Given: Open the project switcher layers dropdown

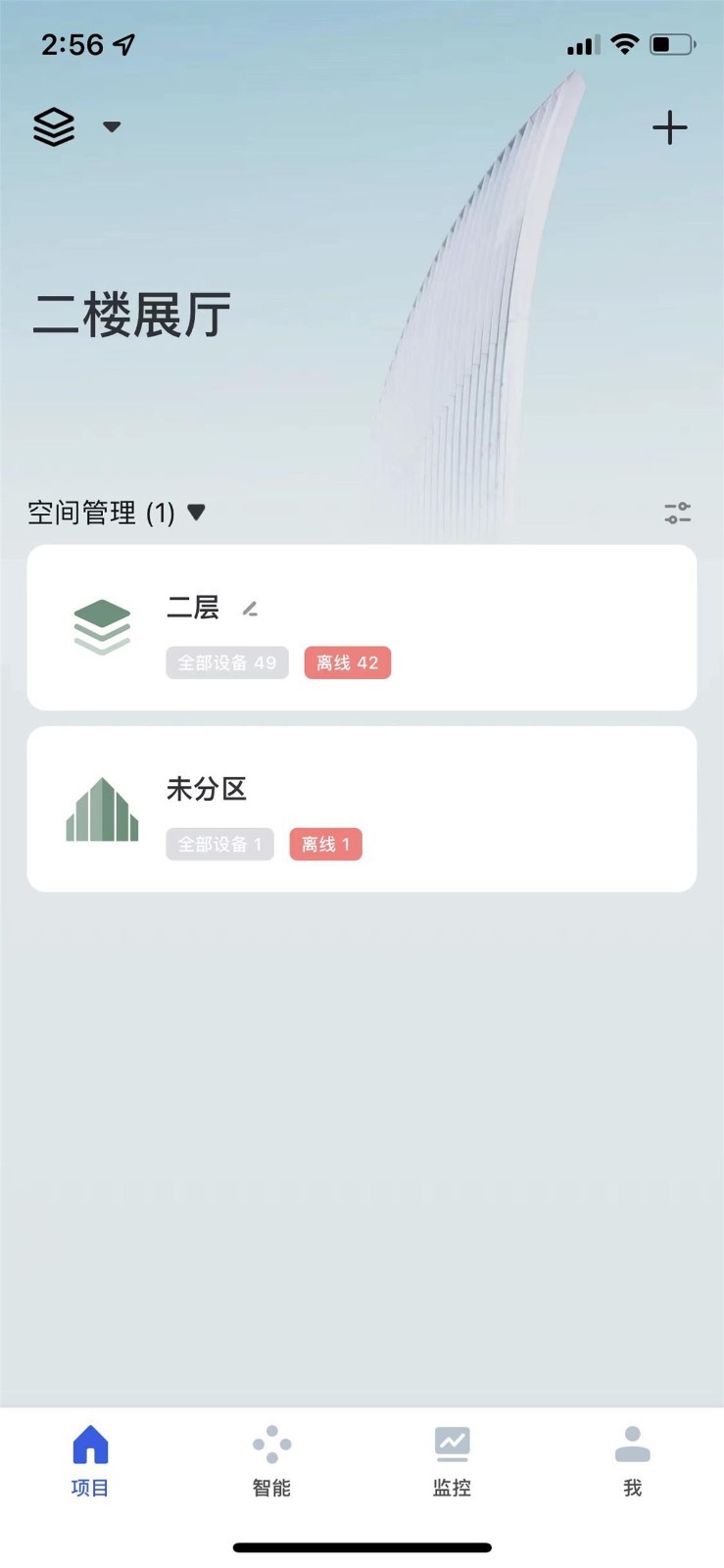Looking at the screenshot, I should pos(75,127).
